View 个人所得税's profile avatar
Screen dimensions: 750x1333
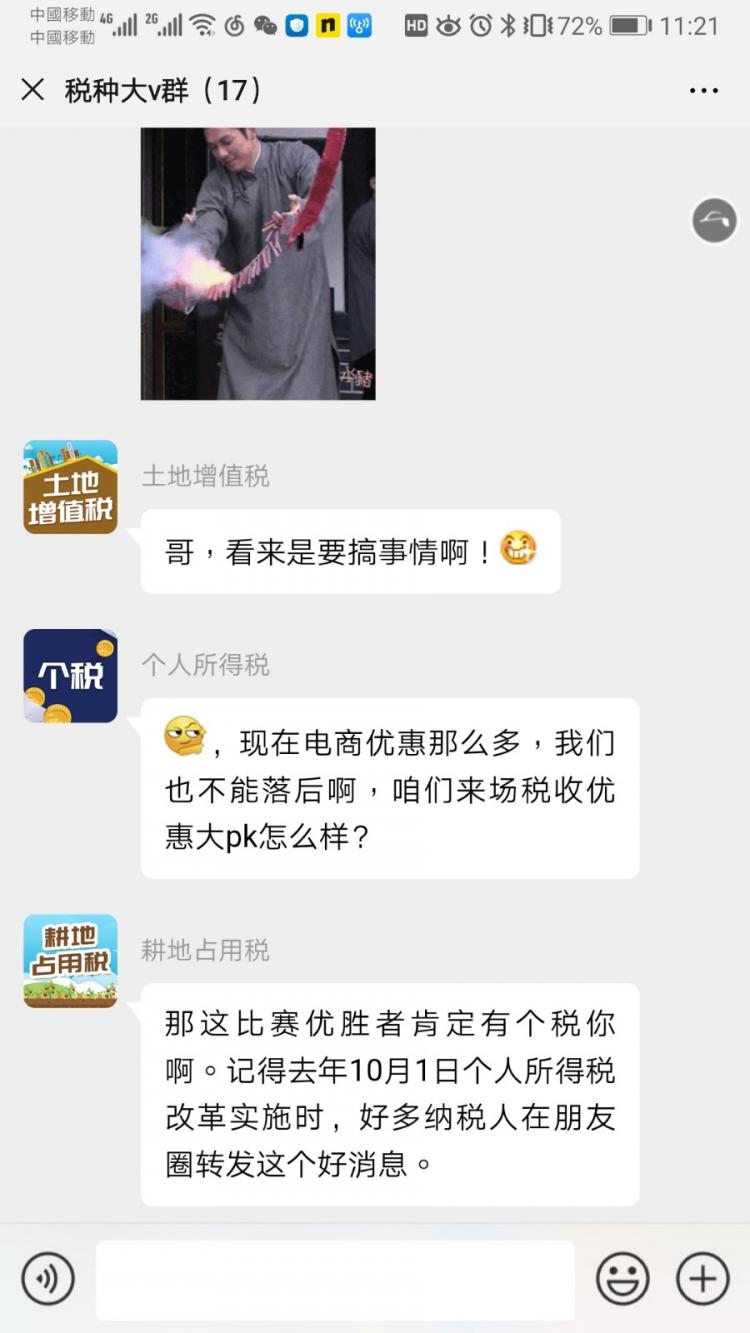pyautogui.click(x=71, y=676)
